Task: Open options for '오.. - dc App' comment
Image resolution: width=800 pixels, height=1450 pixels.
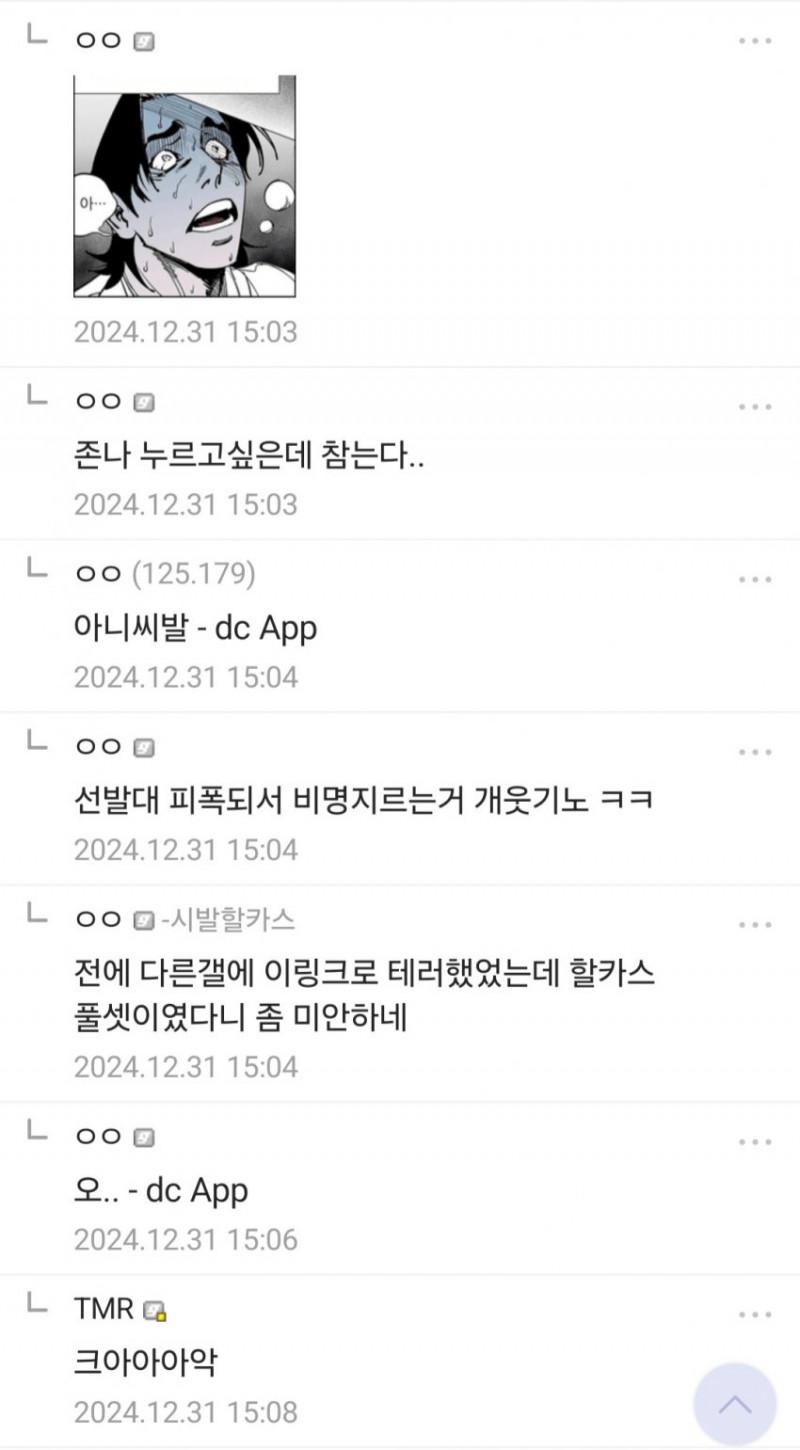Action: coord(755,1142)
